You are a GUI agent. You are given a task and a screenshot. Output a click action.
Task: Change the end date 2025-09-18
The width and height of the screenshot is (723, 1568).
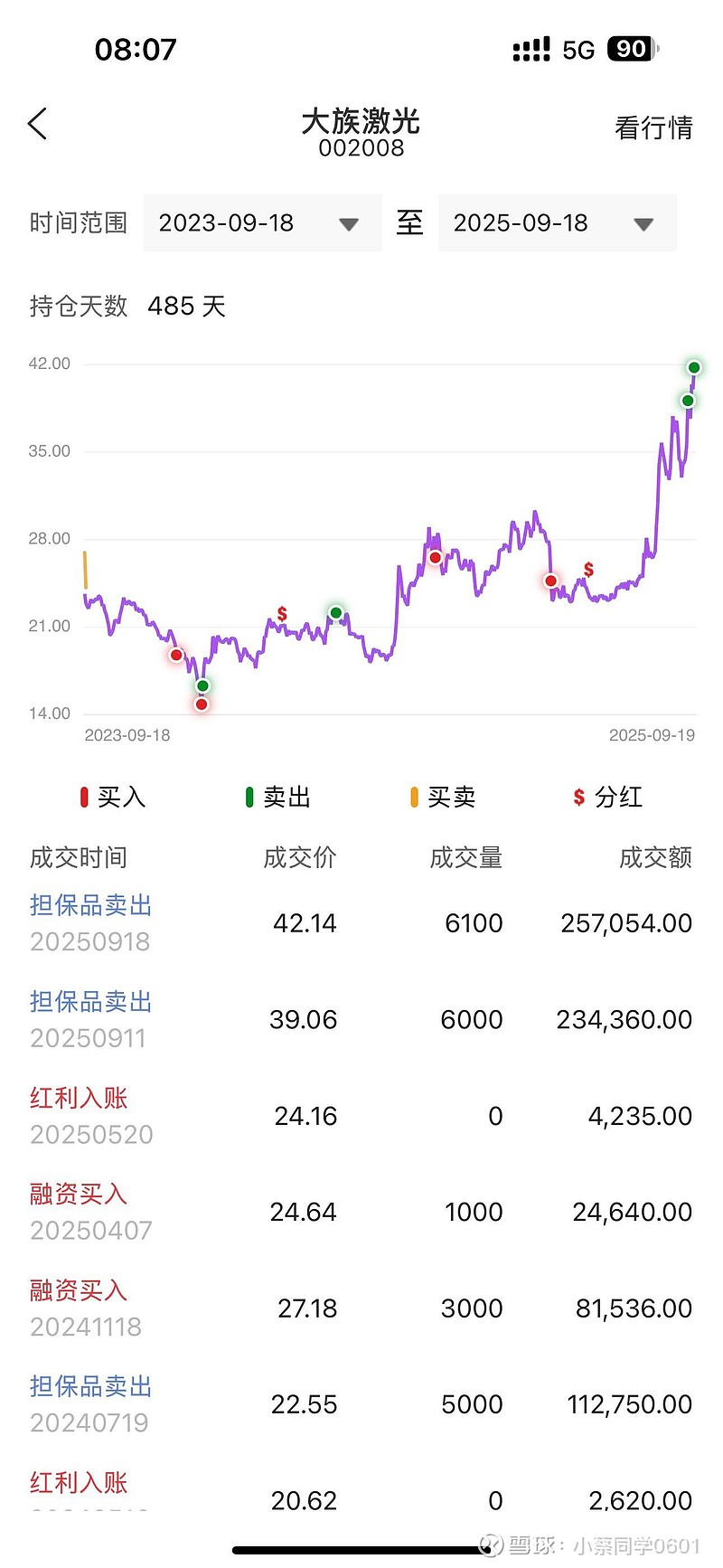tap(556, 223)
